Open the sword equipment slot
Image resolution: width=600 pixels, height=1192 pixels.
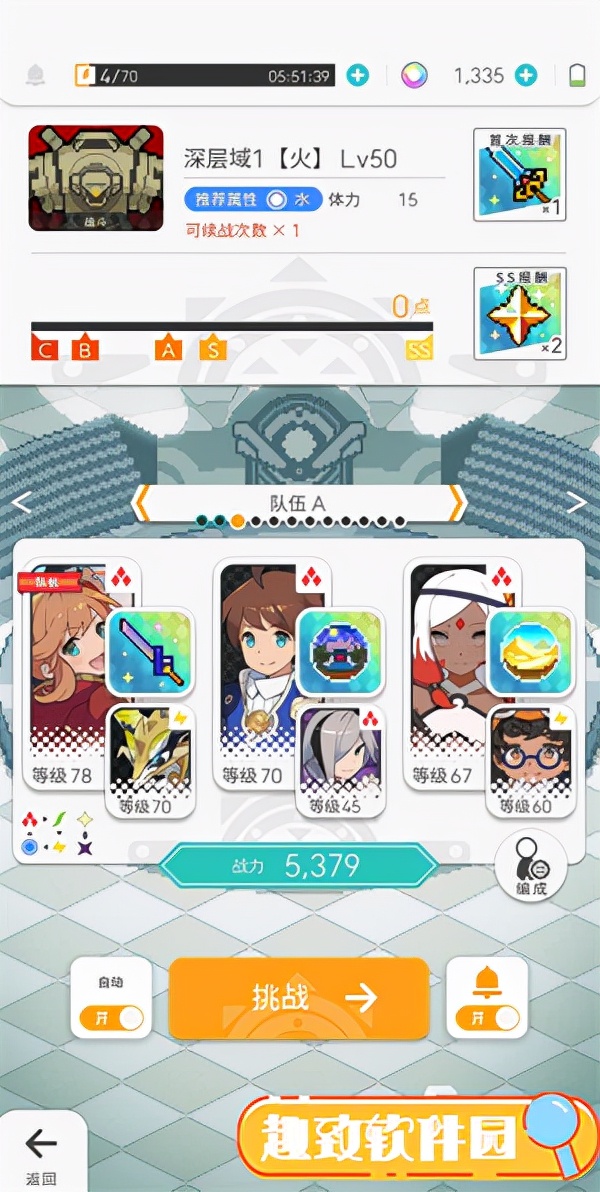pos(150,652)
